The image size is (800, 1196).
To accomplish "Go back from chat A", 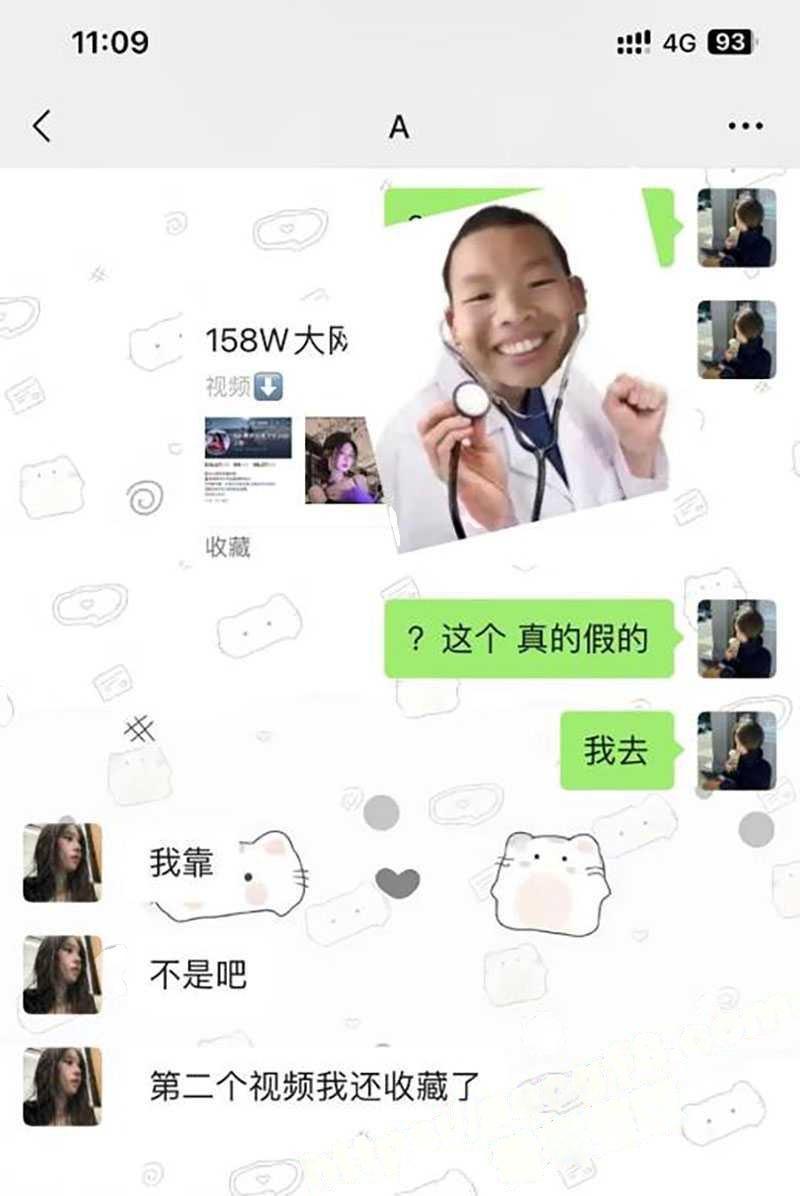I will point(41,127).
